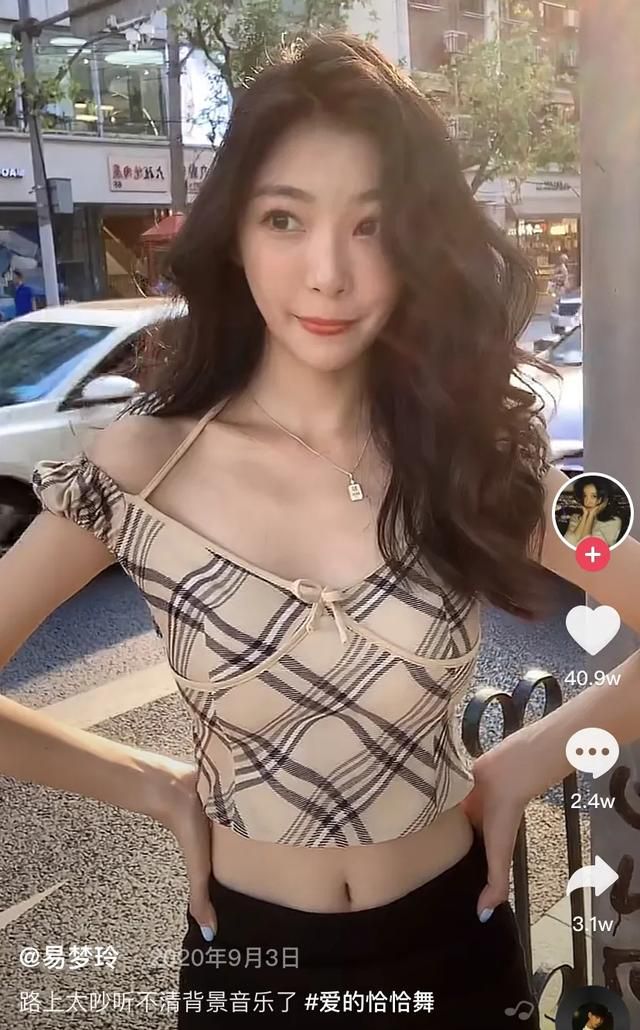Follow the creator via red plus button
The height and width of the screenshot is (1030, 640).
click(x=592, y=553)
